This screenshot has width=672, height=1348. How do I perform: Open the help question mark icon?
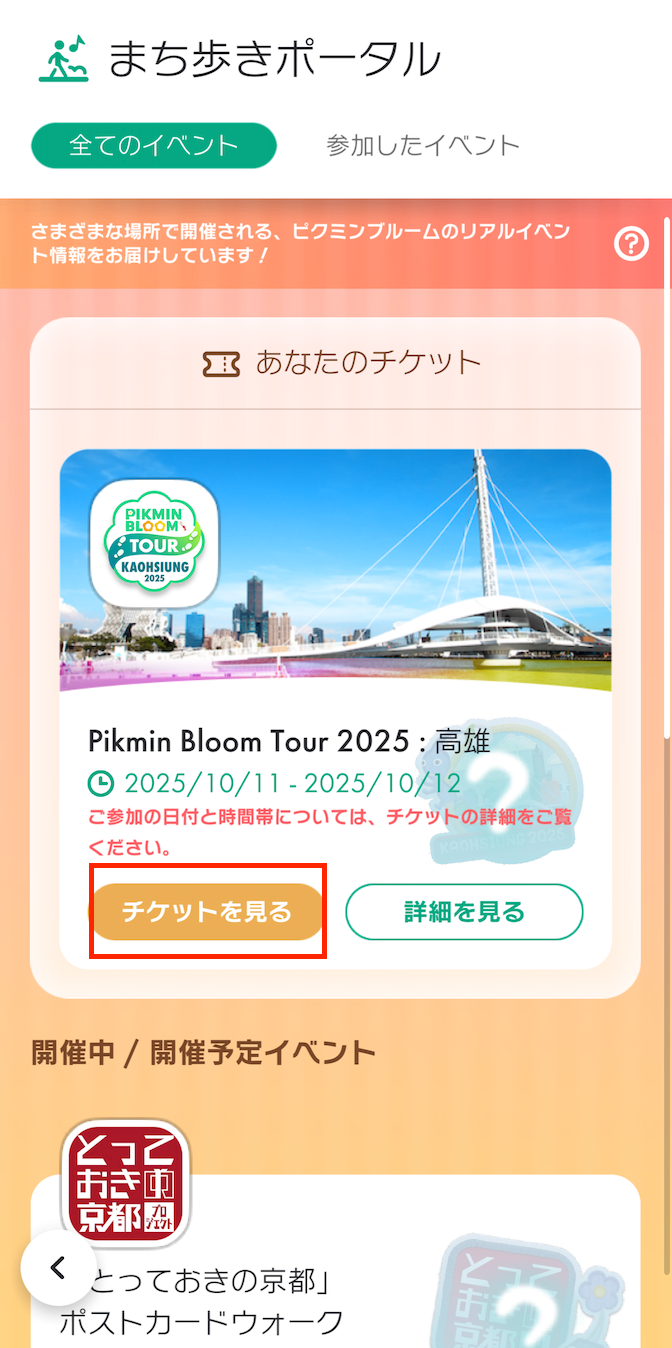pyautogui.click(x=631, y=243)
